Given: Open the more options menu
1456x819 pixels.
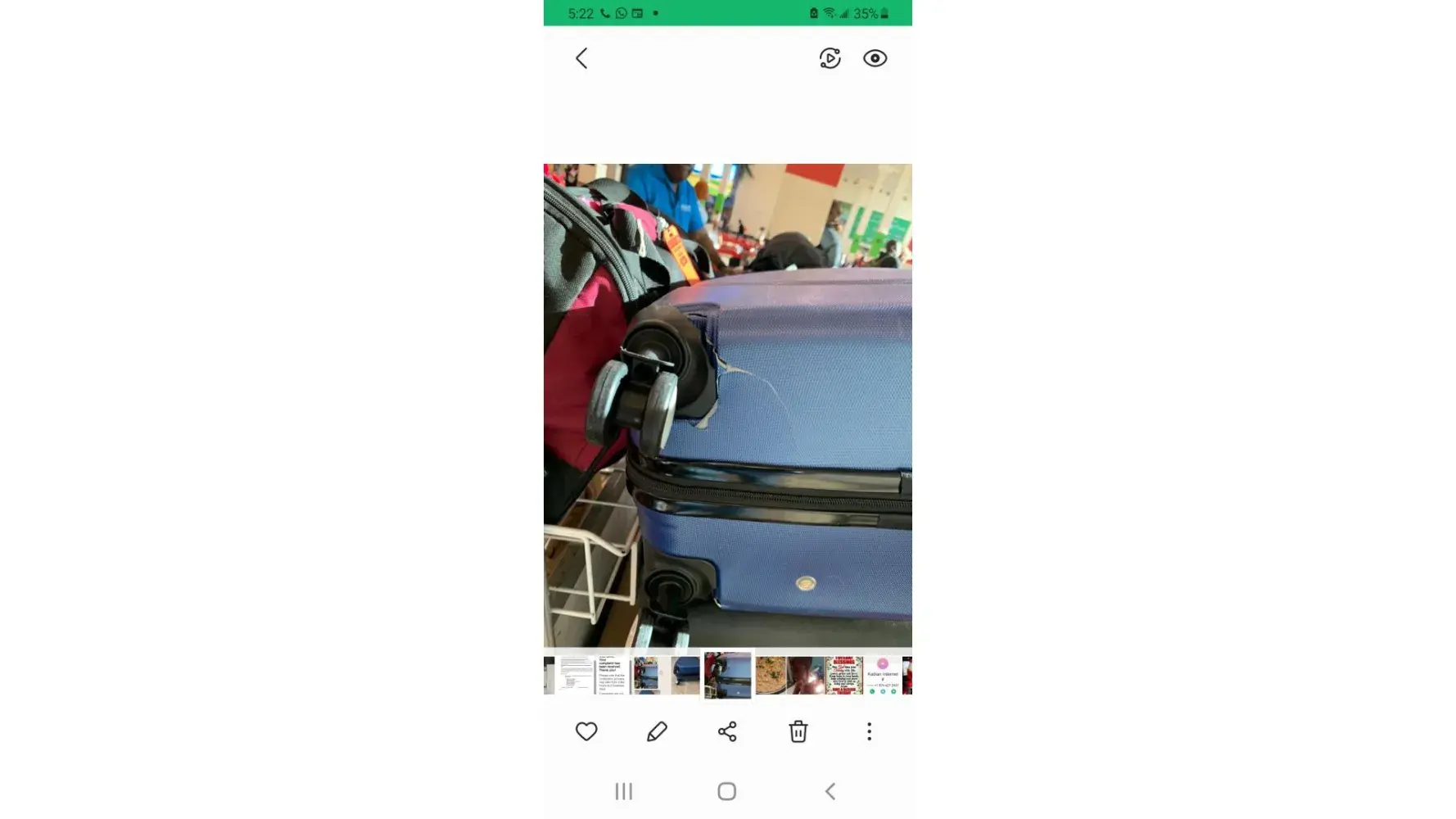Looking at the screenshot, I should point(869,731).
